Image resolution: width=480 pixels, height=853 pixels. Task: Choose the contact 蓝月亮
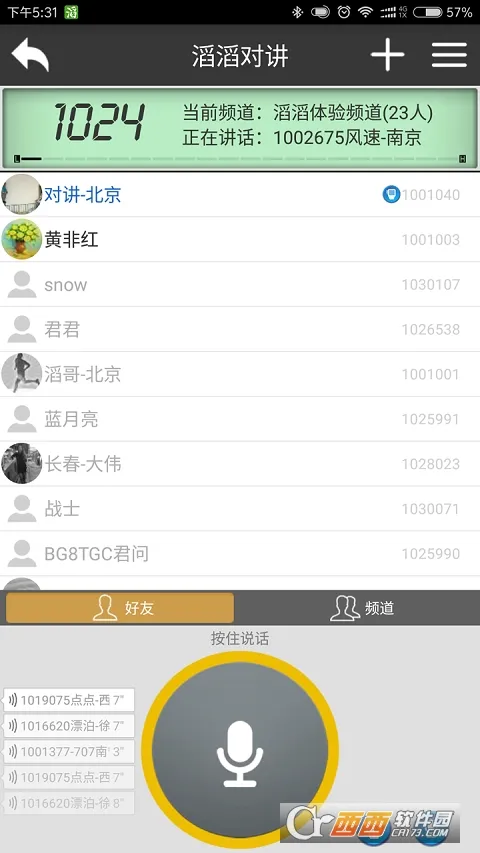(240, 419)
